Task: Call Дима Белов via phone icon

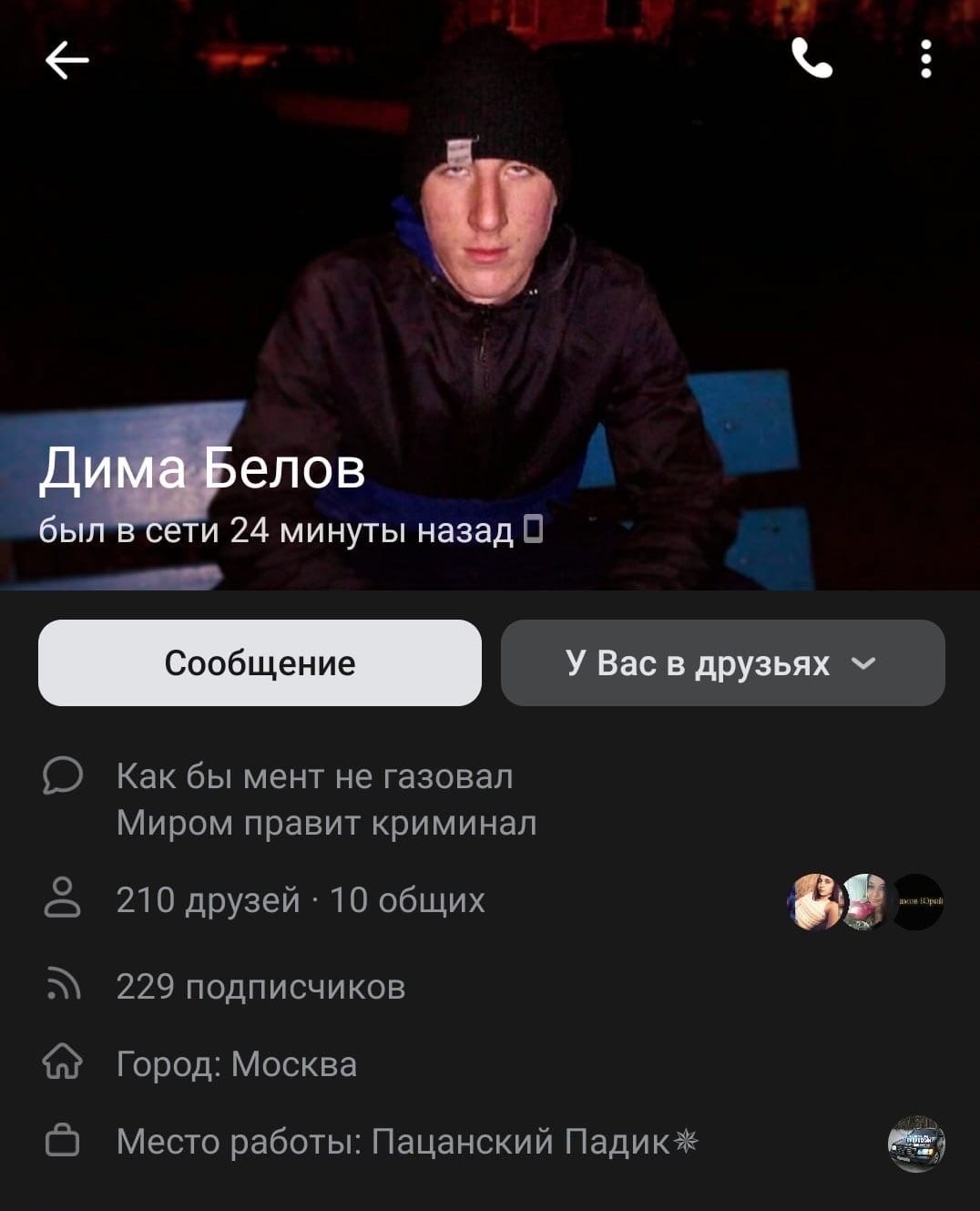Action: click(x=811, y=59)
